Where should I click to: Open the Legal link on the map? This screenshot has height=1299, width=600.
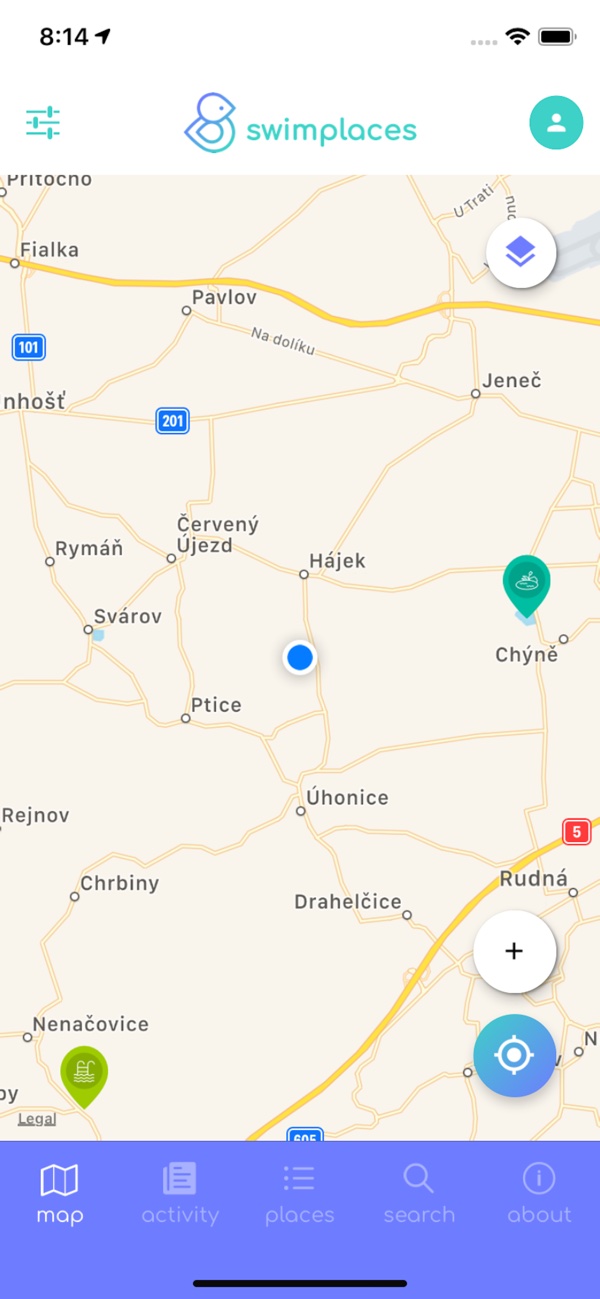pyautogui.click(x=37, y=1119)
